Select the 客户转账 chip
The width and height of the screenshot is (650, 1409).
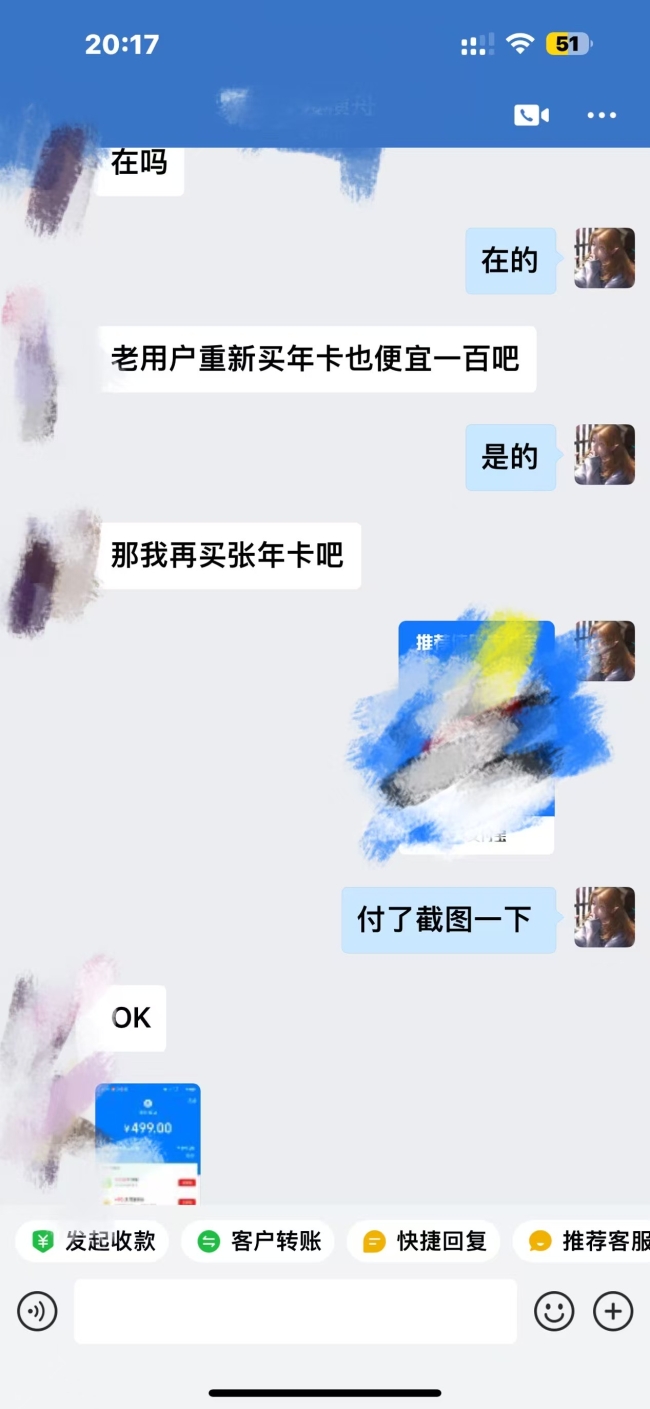260,1241
